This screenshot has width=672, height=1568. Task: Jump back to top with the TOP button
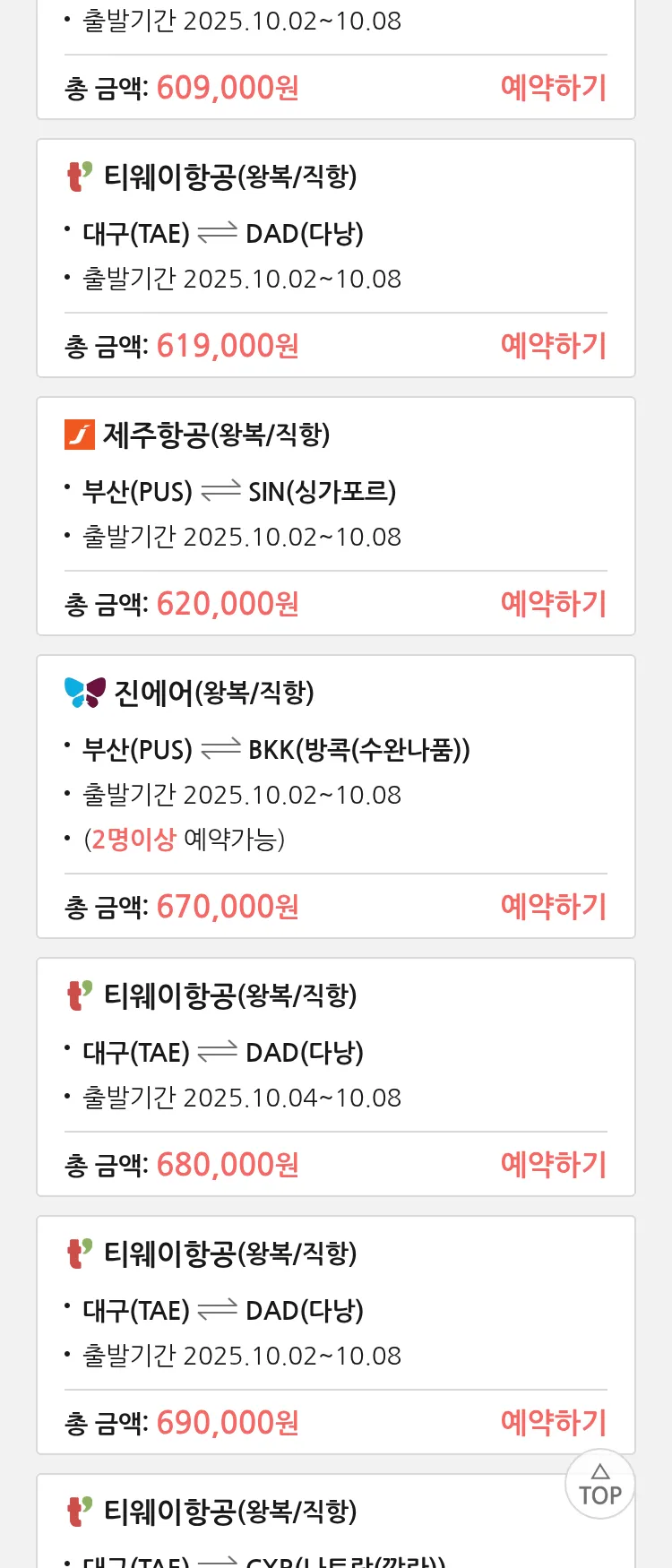[x=600, y=1485]
